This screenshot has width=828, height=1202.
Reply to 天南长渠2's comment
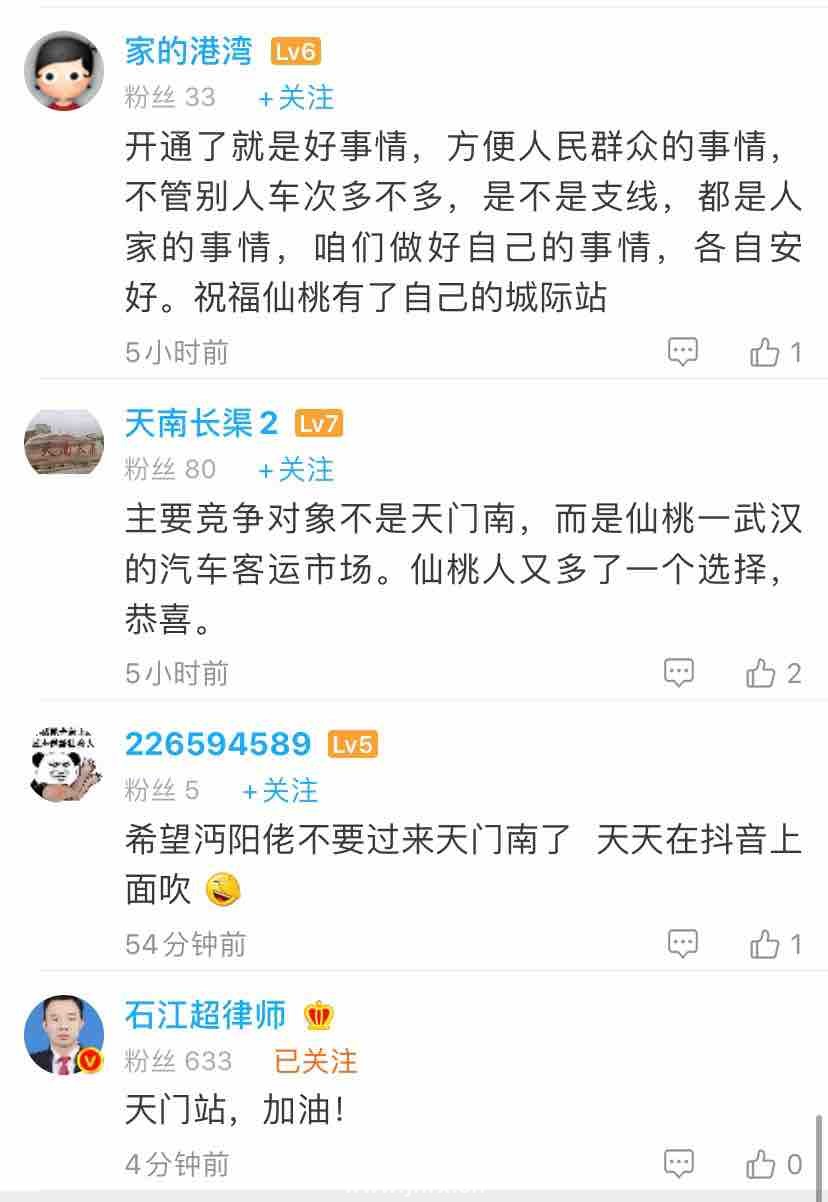click(679, 673)
